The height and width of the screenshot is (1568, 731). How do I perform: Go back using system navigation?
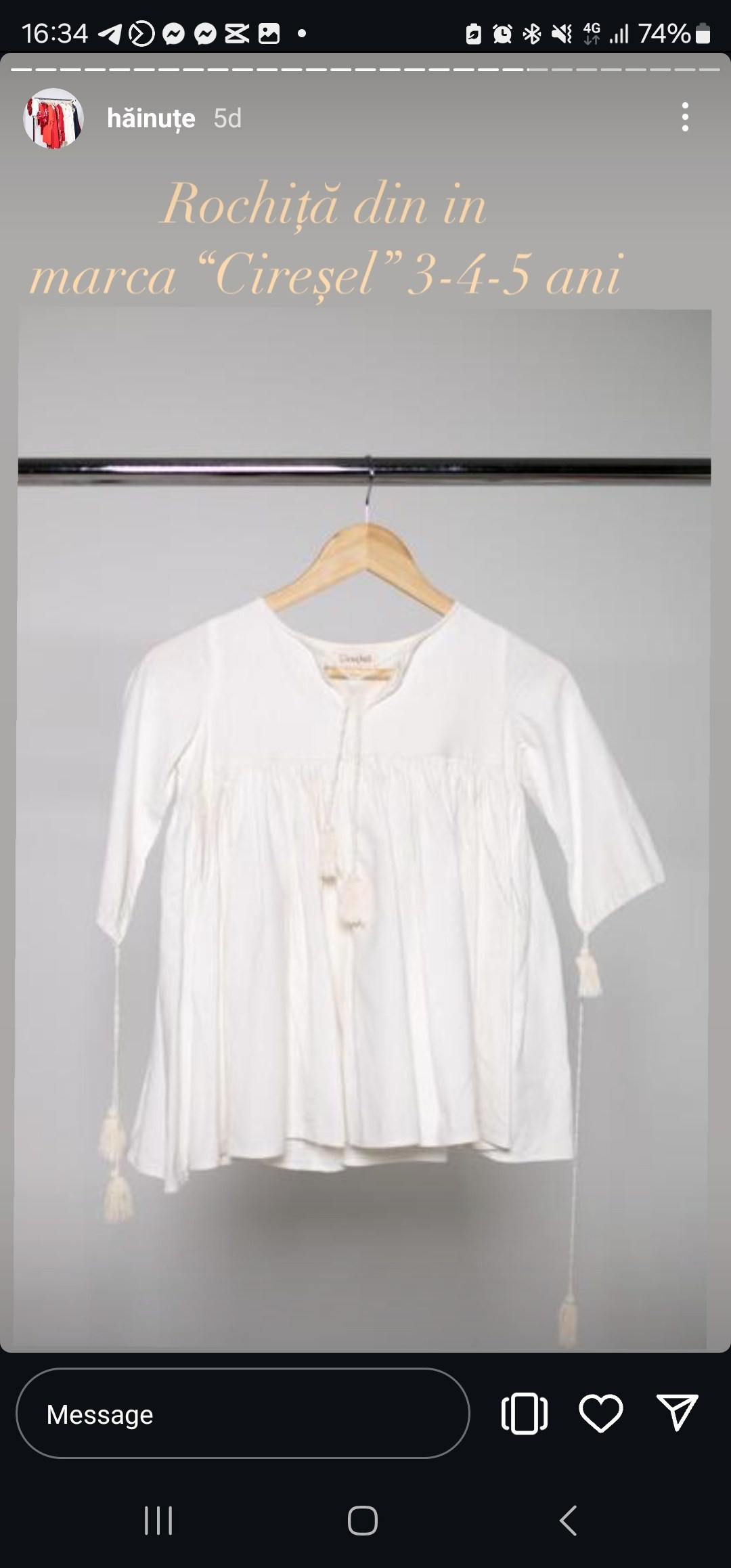point(567,1521)
